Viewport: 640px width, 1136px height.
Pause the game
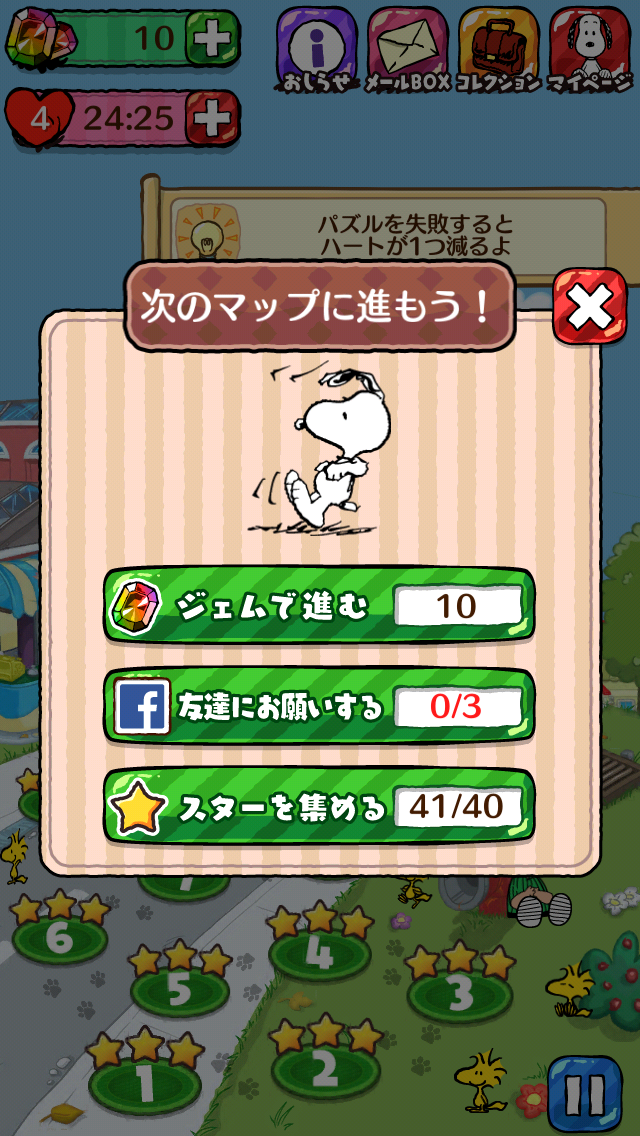coord(584,1093)
